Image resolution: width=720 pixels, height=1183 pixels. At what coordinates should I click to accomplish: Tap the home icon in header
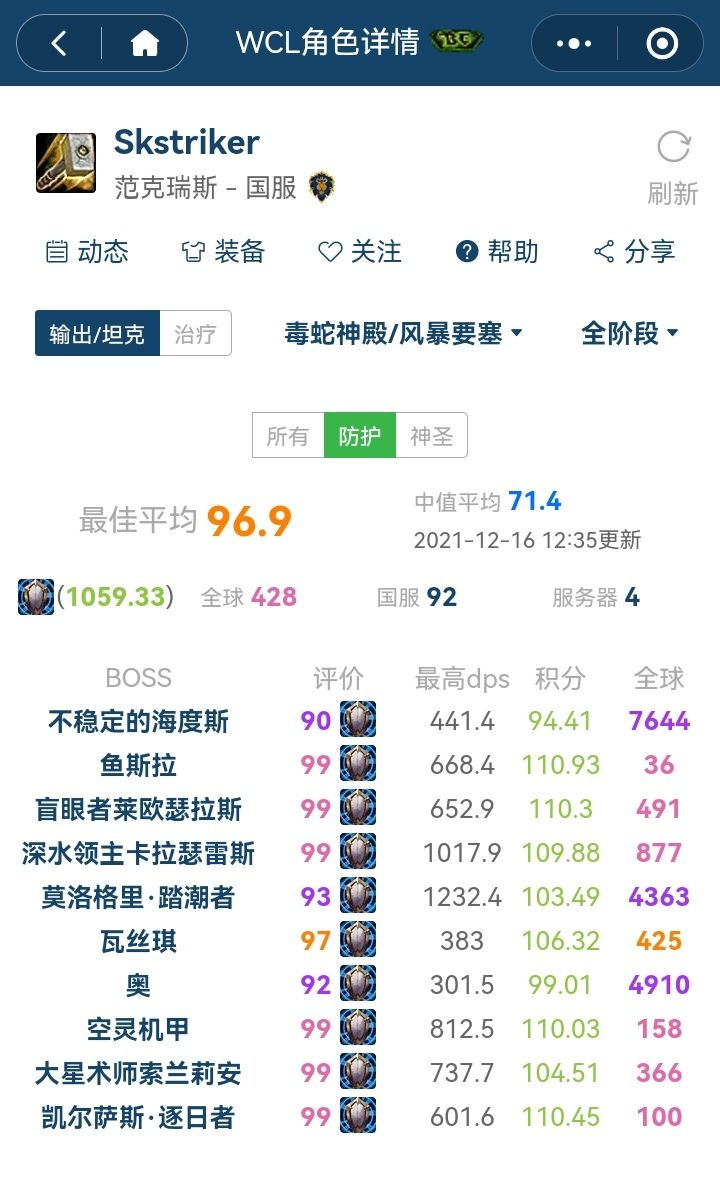point(145,43)
